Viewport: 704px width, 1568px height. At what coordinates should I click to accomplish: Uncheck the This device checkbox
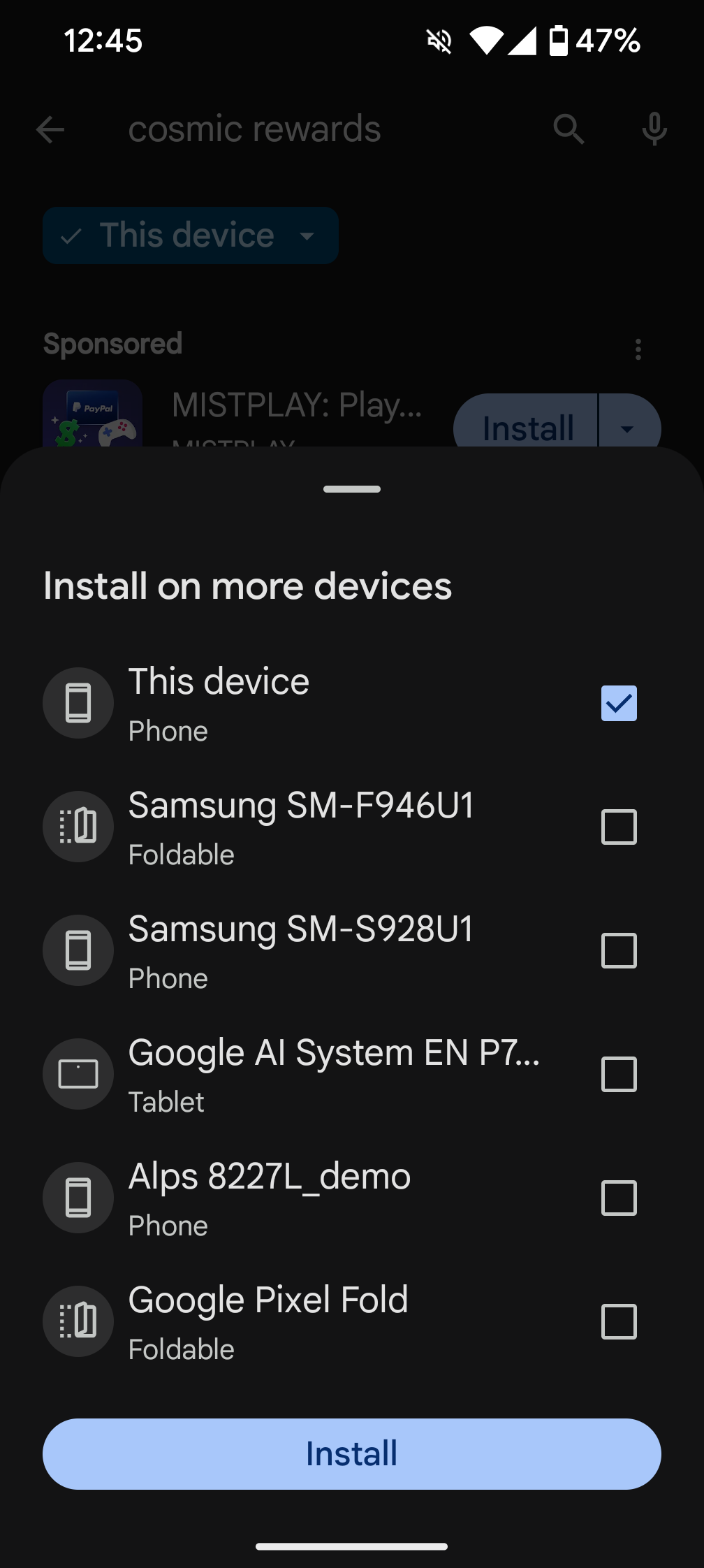coord(619,703)
